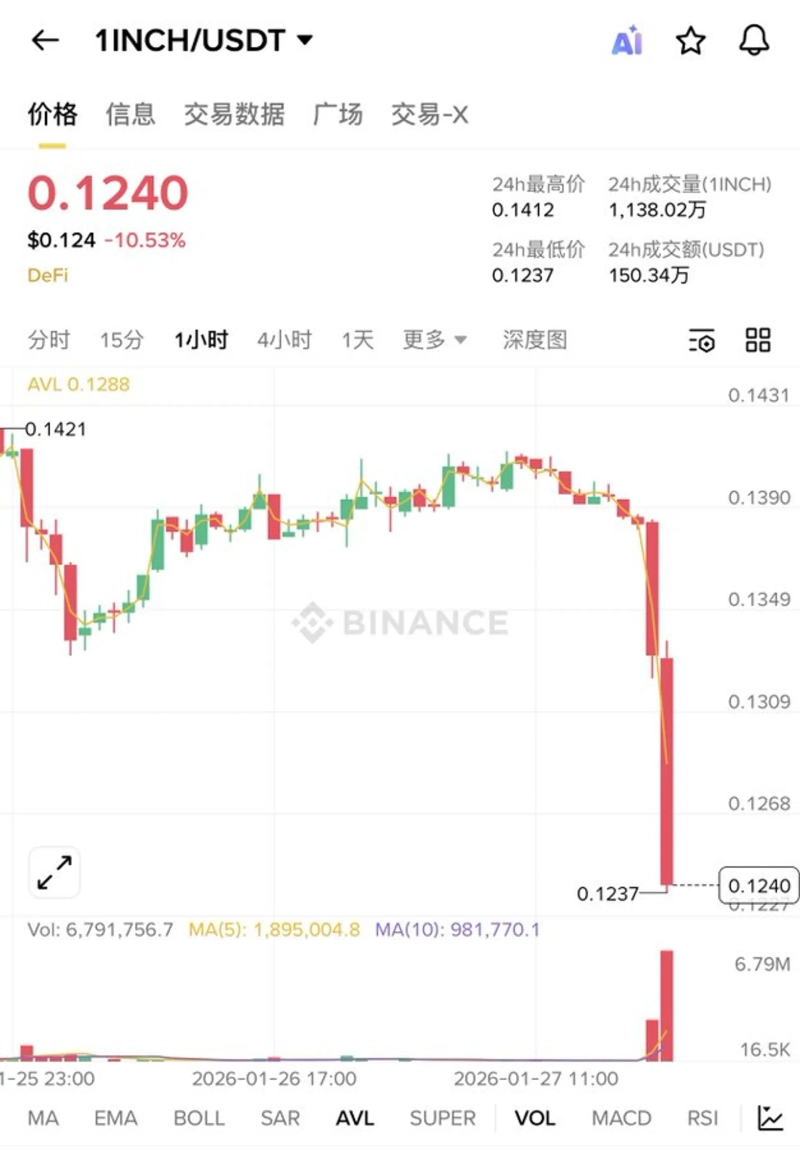Switch to the 信息 tab
The image size is (800, 1150).
[131, 114]
